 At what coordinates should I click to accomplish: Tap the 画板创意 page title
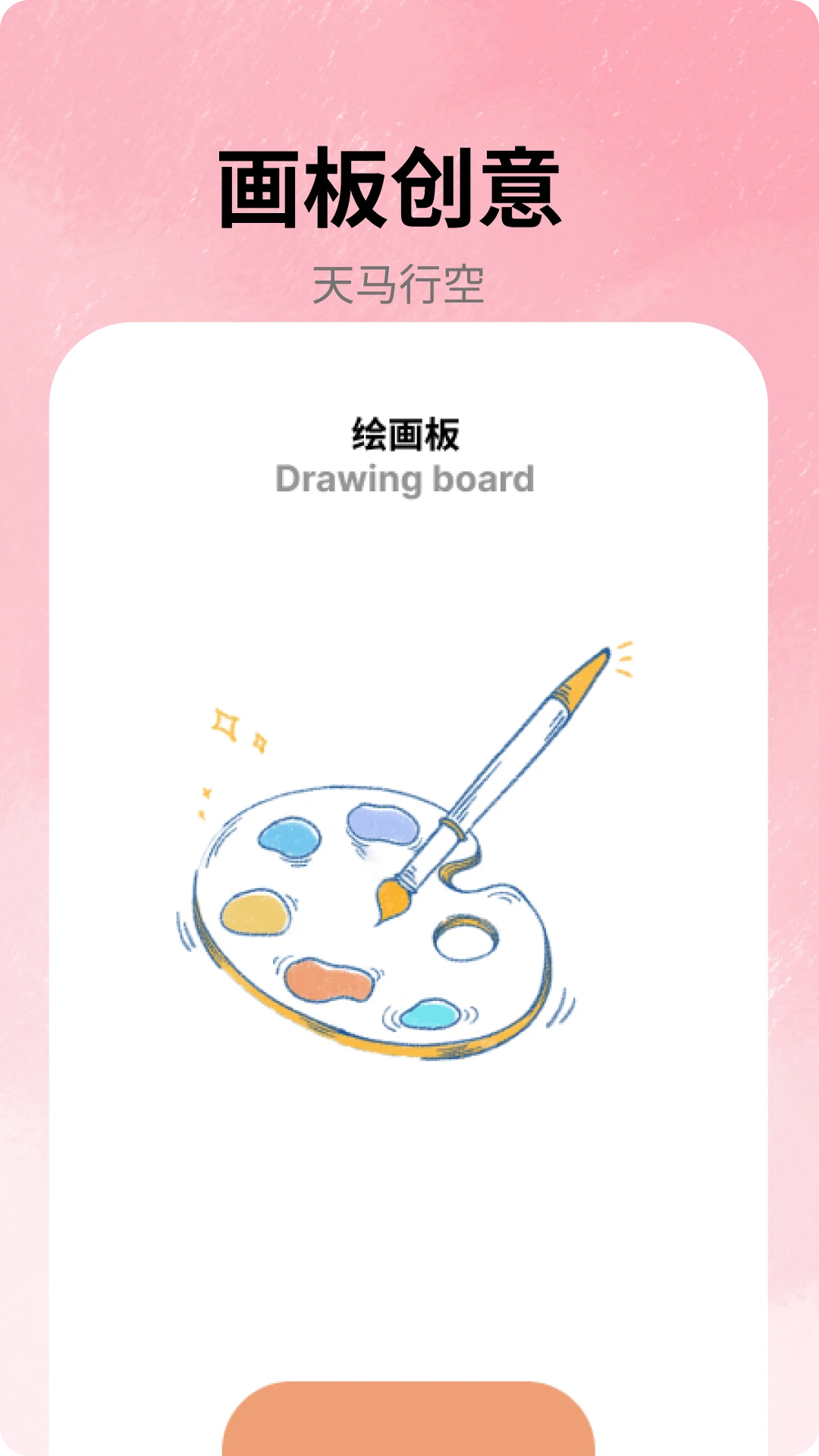[x=389, y=188]
